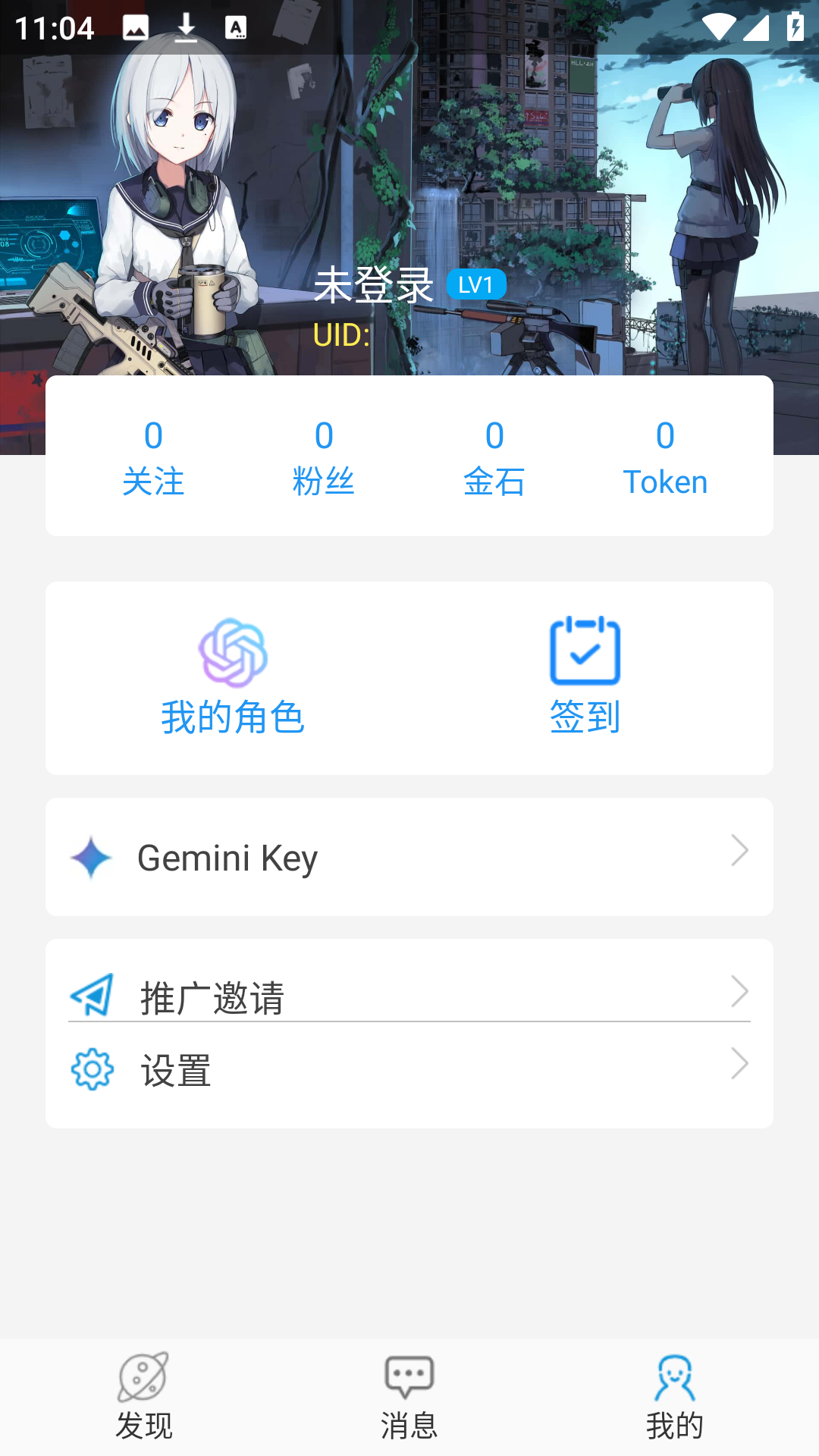Open 推广邀请 invitation page
Screen dimensions: 819x1456
[409, 993]
